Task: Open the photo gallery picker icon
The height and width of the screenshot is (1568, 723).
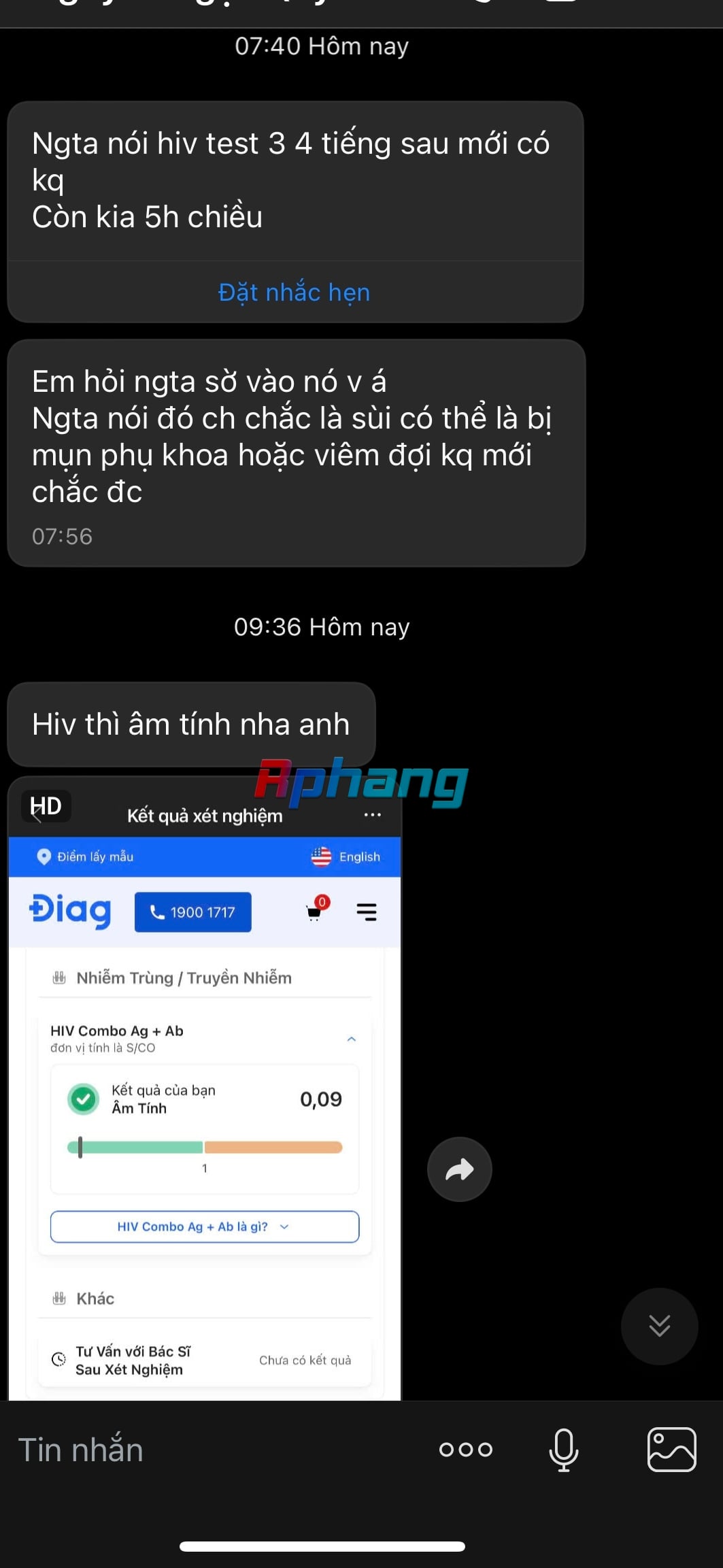Action: pyautogui.click(x=672, y=1450)
